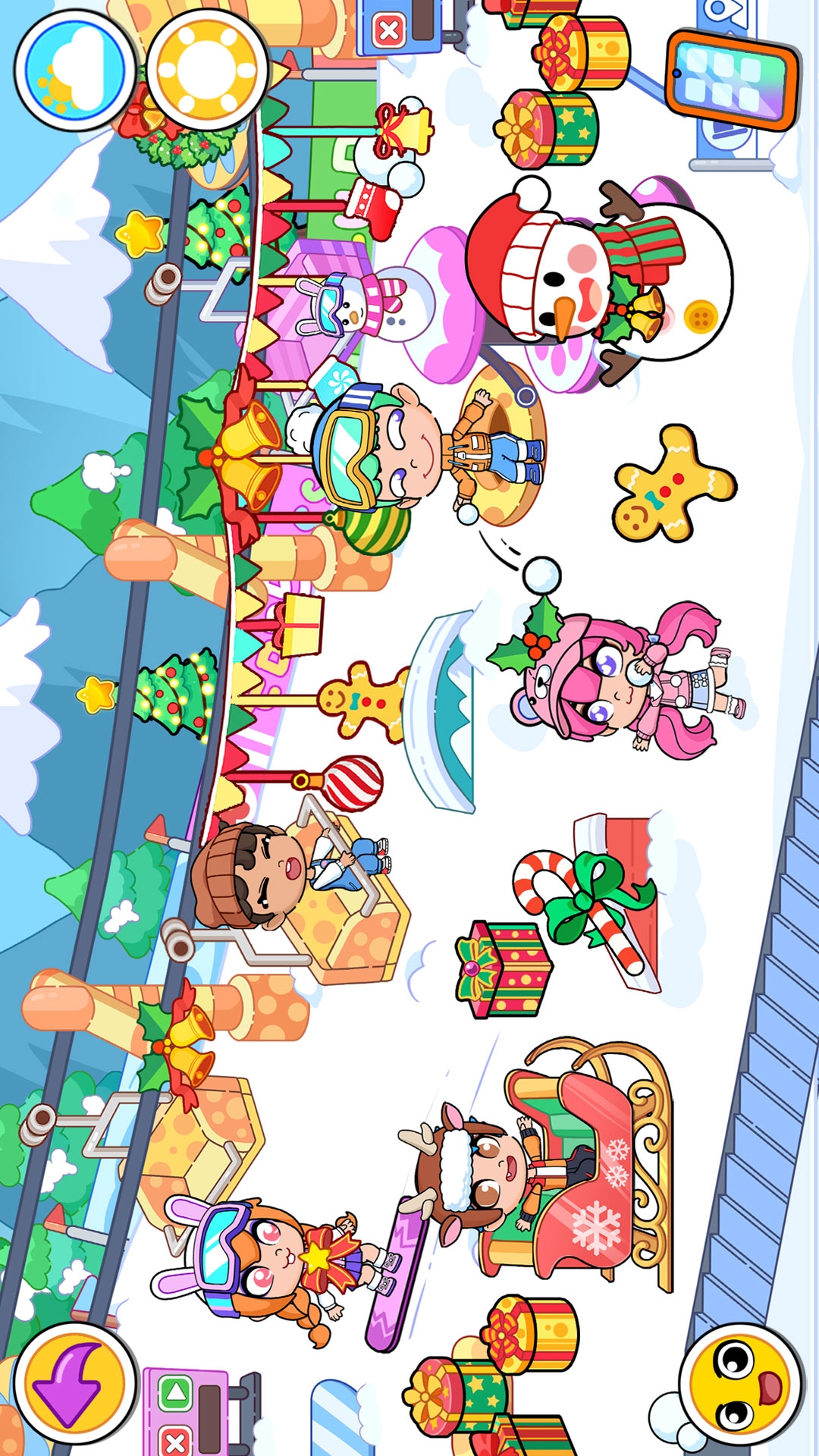Open the weather toggle with sun and cloud
Screen dimensions: 819x1456
74,71
